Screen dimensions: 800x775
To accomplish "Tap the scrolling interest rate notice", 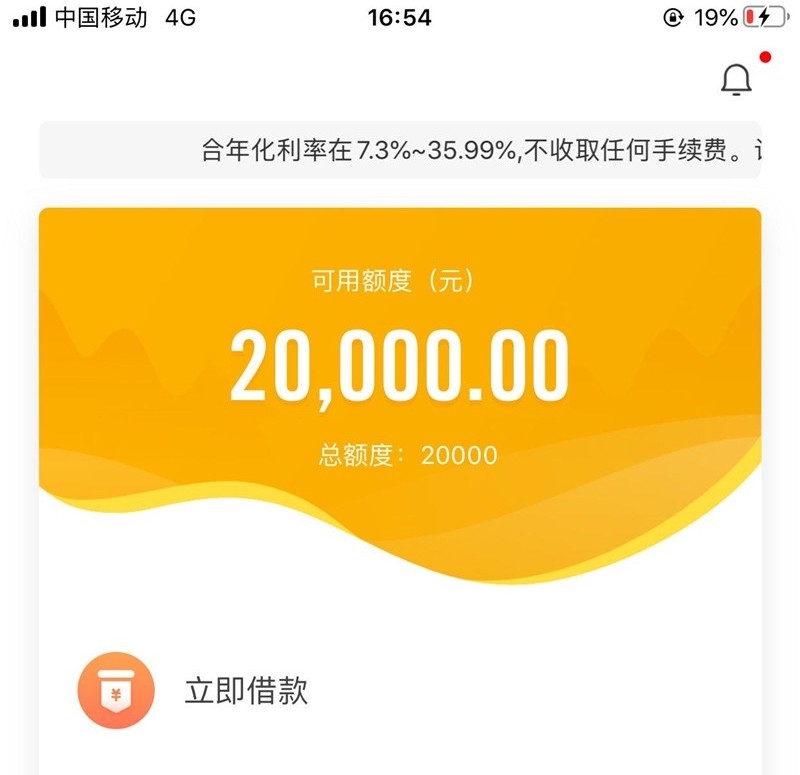I will click(x=400, y=151).
